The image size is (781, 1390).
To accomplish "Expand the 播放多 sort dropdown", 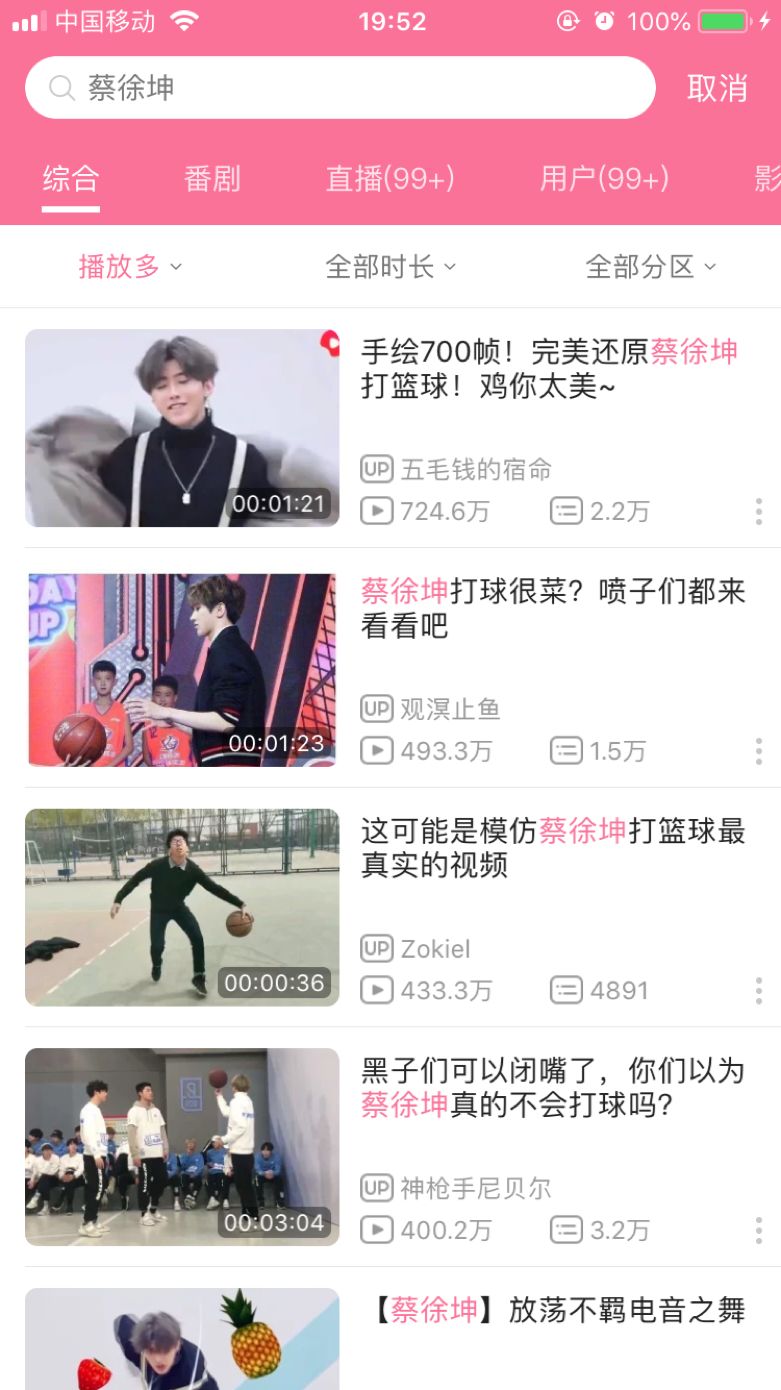I will click(x=130, y=267).
